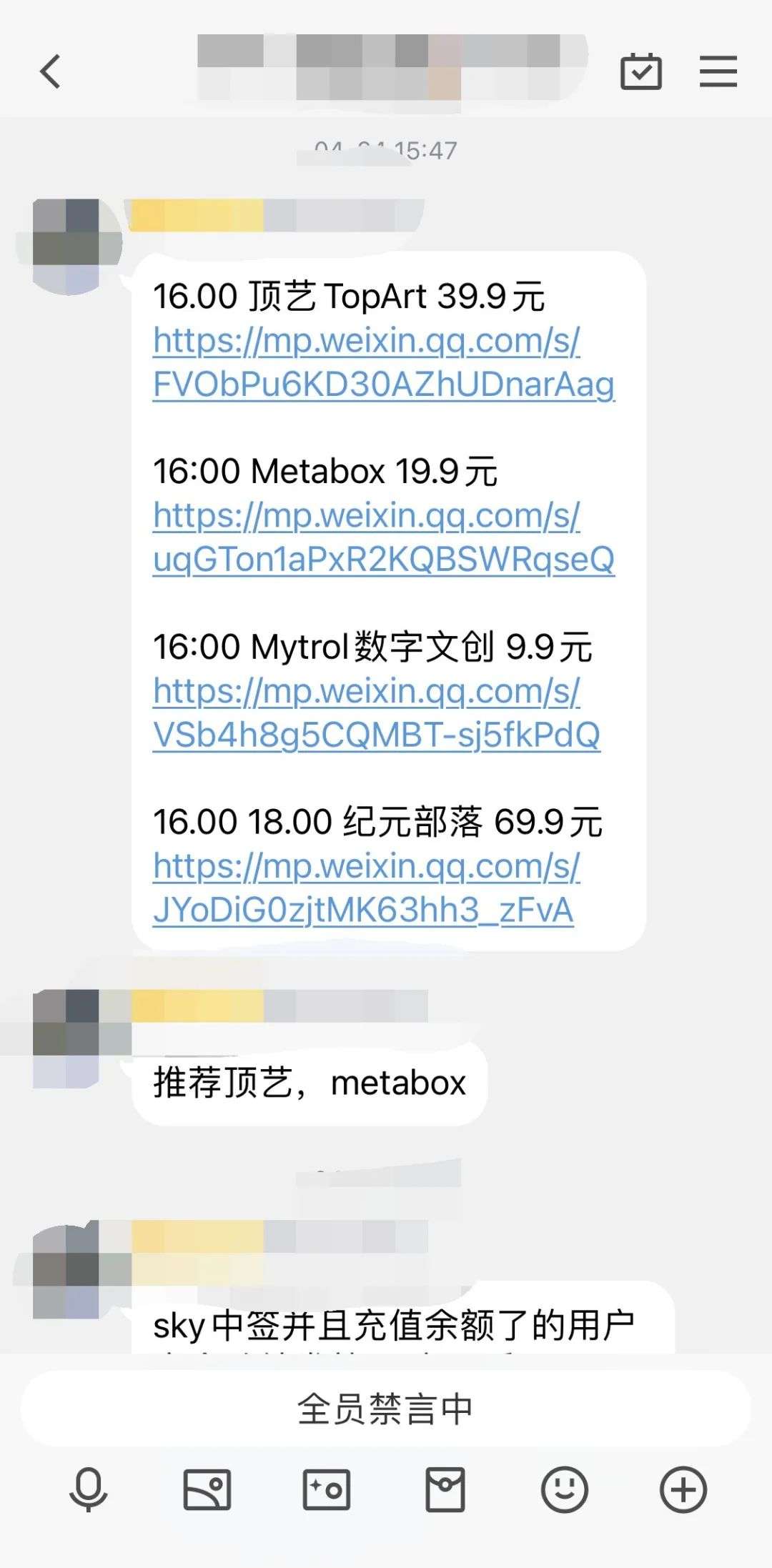Open the camera capture icon
772x1568 pixels.
click(x=327, y=1489)
